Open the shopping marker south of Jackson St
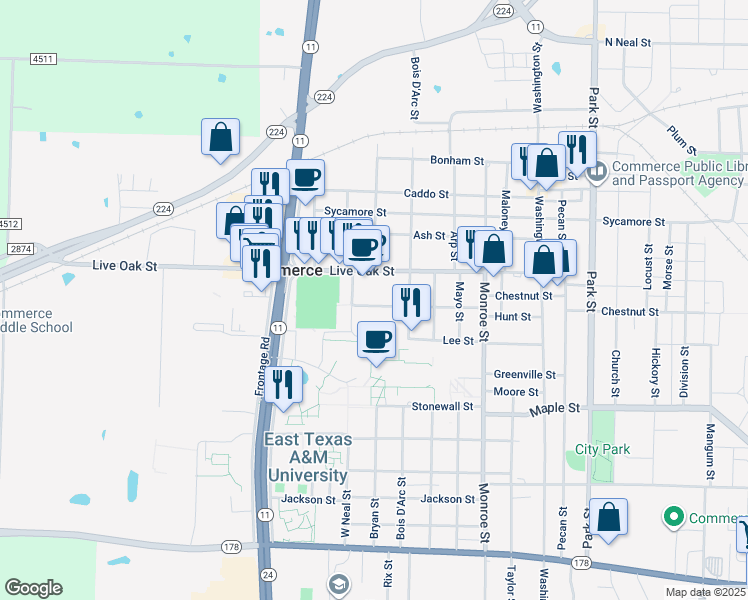748x600 pixels. (x=608, y=517)
